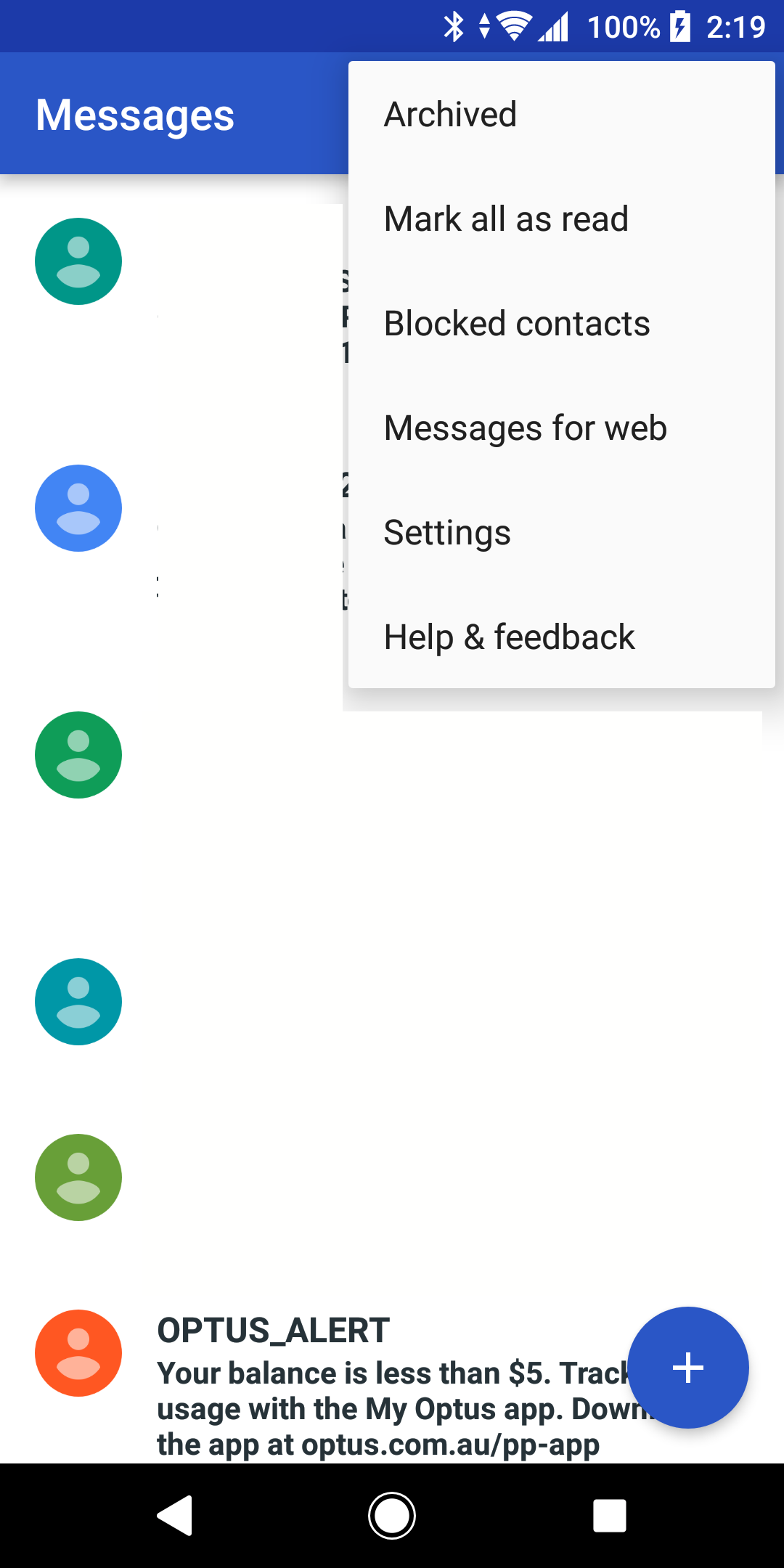
Task: Go to the home screen
Action: pyautogui.click(x=392, y=1516)
